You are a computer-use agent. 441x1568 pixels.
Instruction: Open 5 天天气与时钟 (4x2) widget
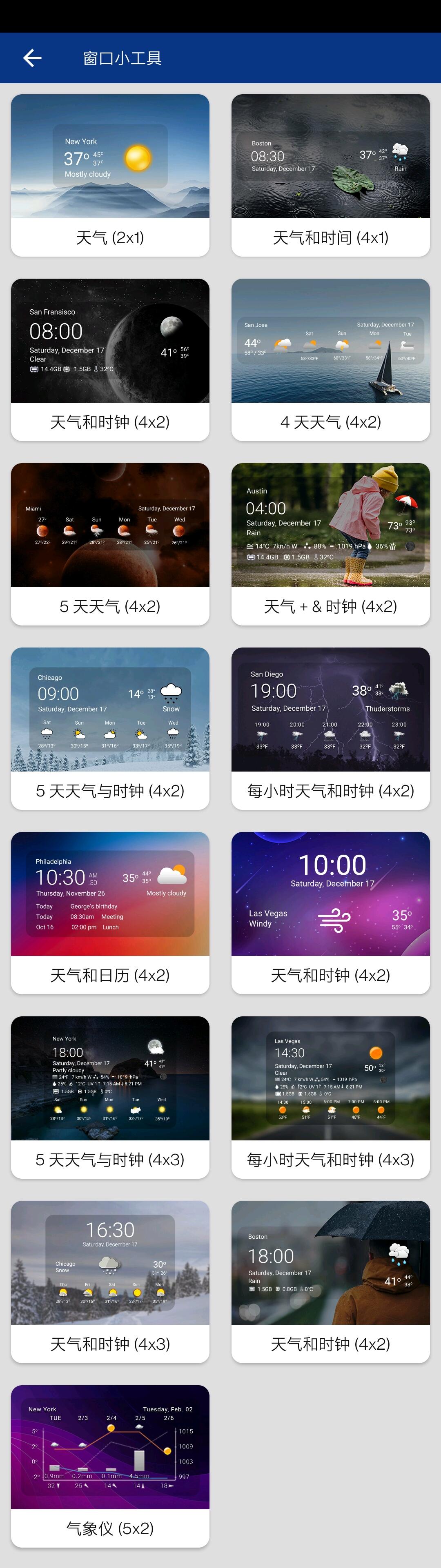click(x=110, y=729)
